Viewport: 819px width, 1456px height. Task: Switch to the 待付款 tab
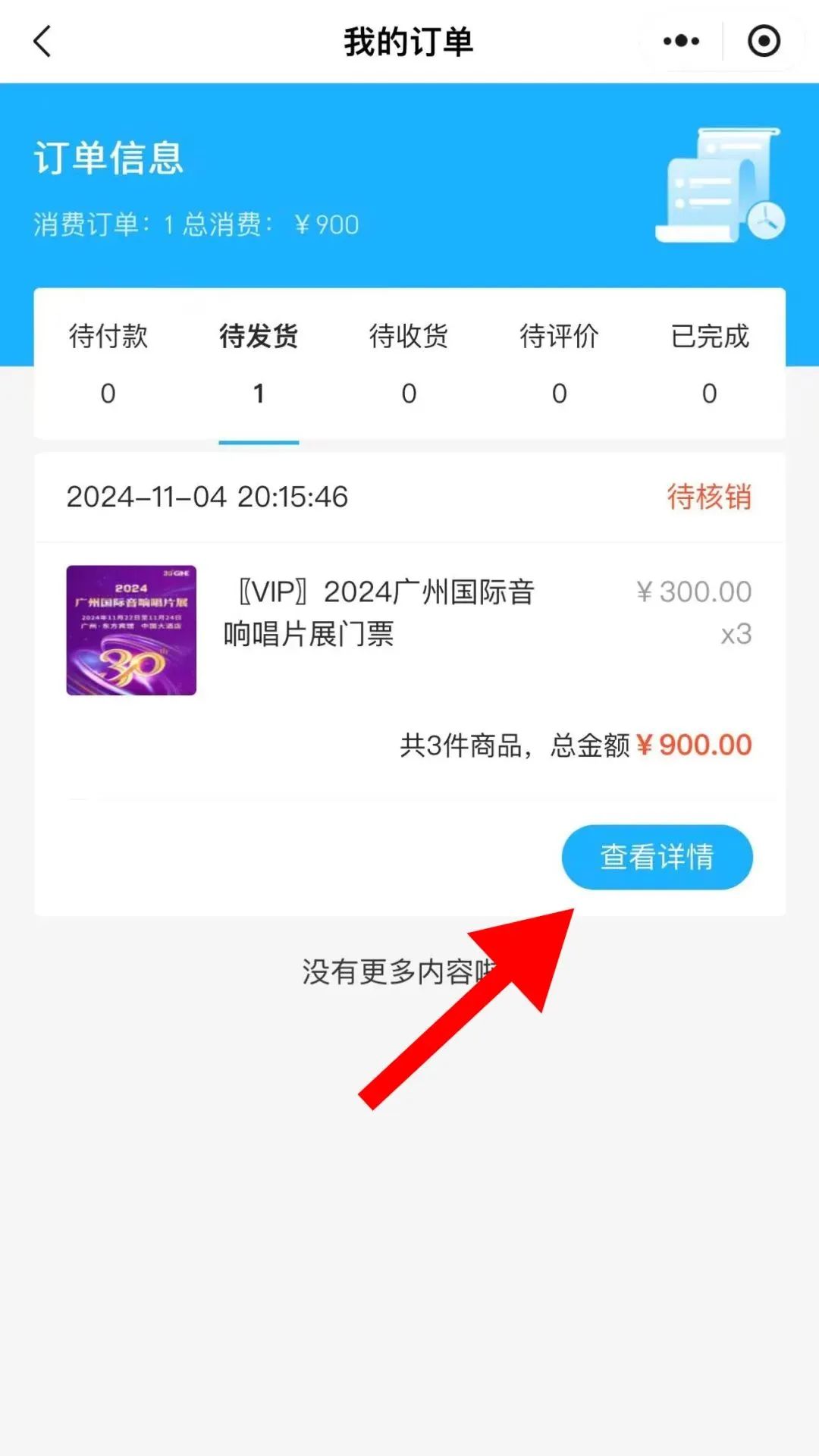pyautogui.click(x=108, y=362)
